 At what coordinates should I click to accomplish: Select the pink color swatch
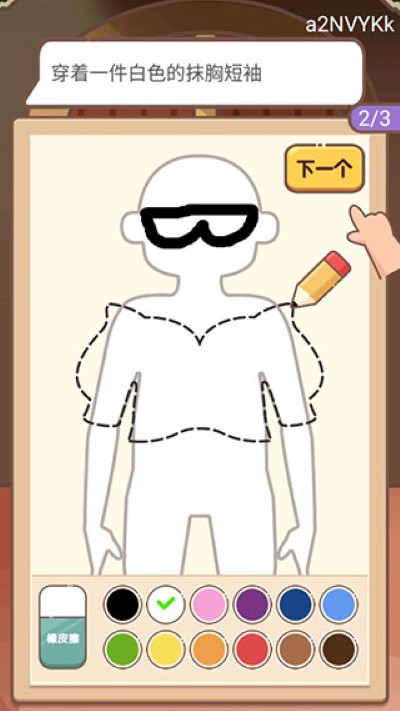(209, 604)
